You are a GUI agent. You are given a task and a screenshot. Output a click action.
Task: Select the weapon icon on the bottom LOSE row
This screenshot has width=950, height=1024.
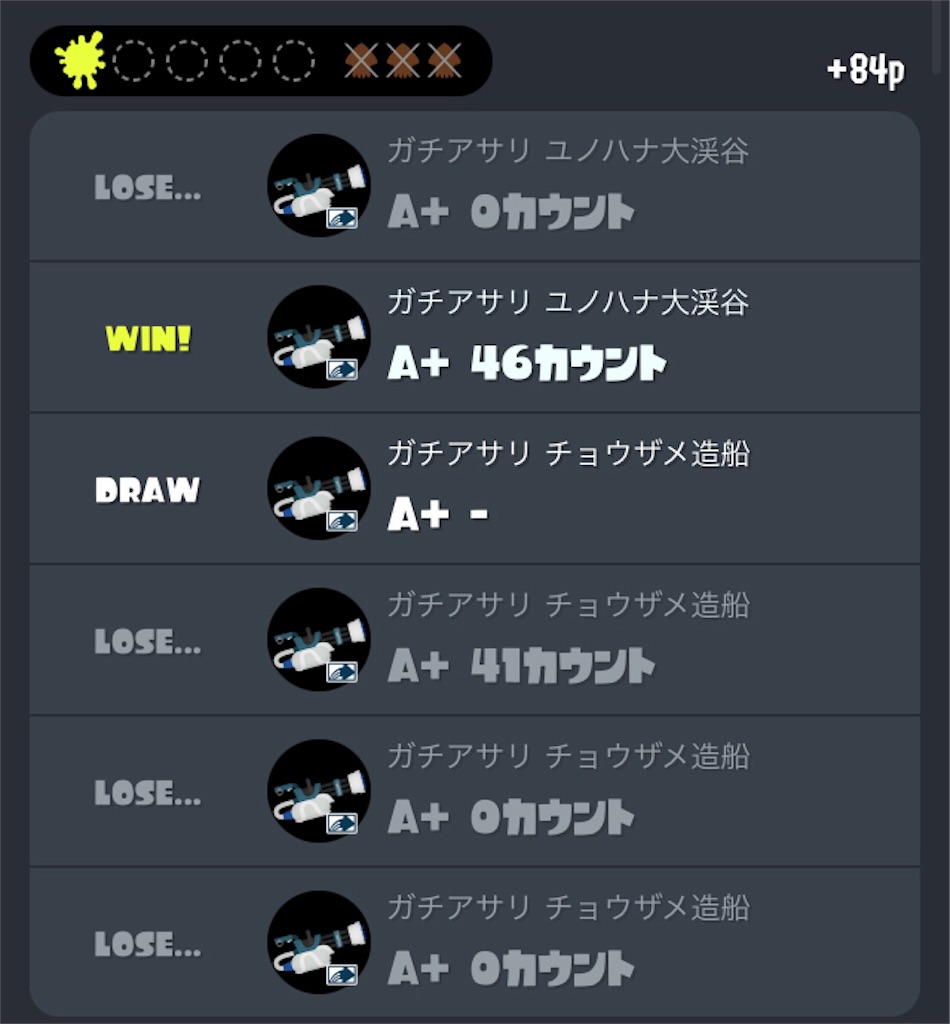318,943
